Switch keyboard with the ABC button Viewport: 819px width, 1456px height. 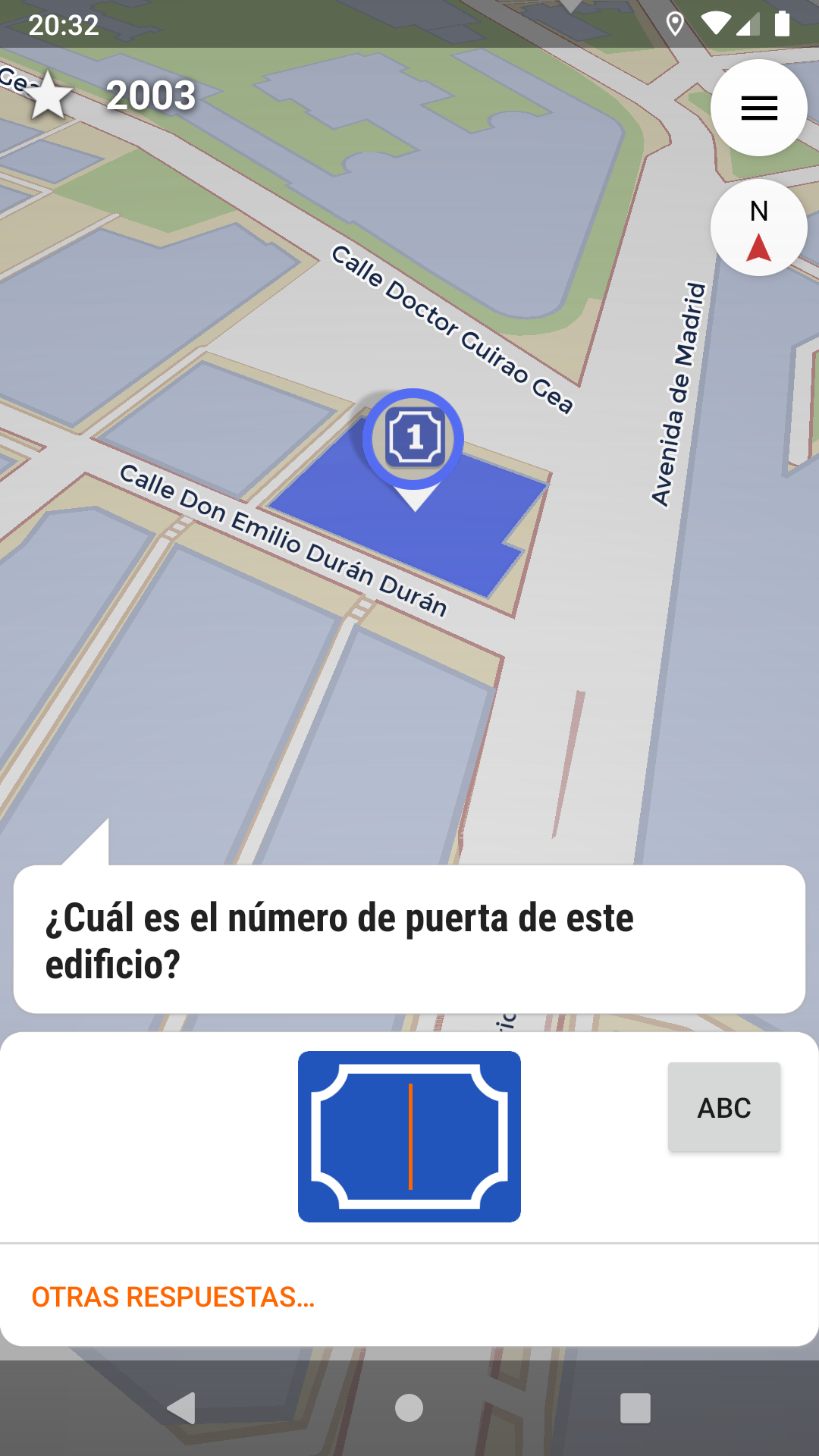[724, 1107]
